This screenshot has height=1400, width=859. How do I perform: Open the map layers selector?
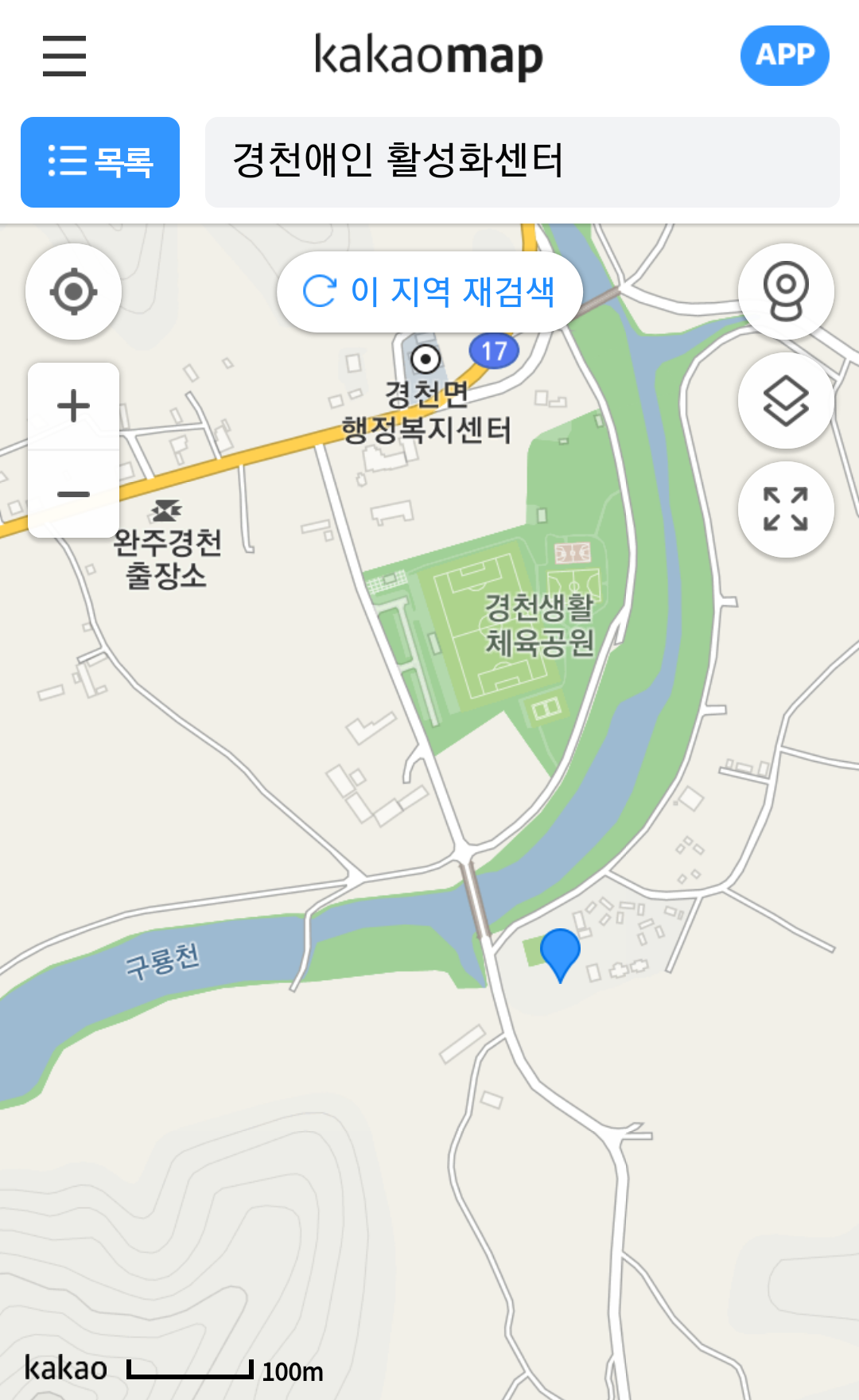pyautogui.click(x=786, y=400)
